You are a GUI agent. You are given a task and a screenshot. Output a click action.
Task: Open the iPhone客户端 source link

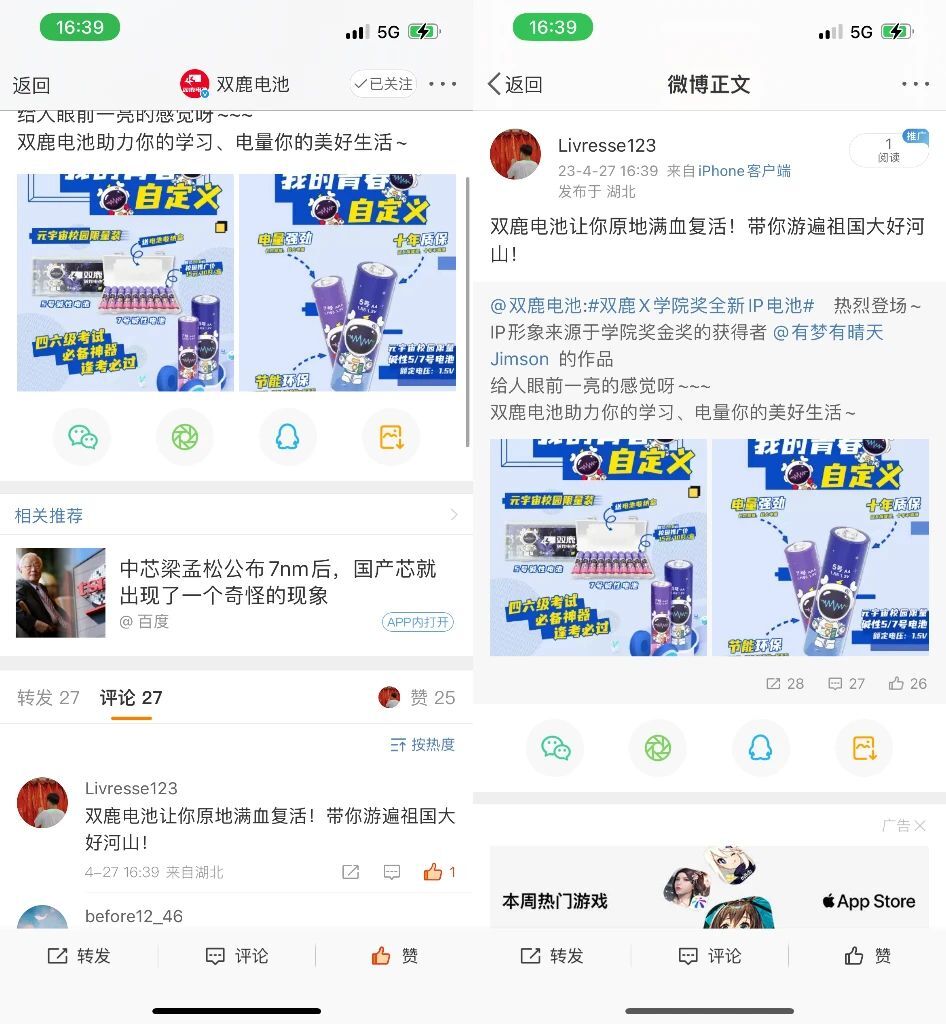pos(744,171)
